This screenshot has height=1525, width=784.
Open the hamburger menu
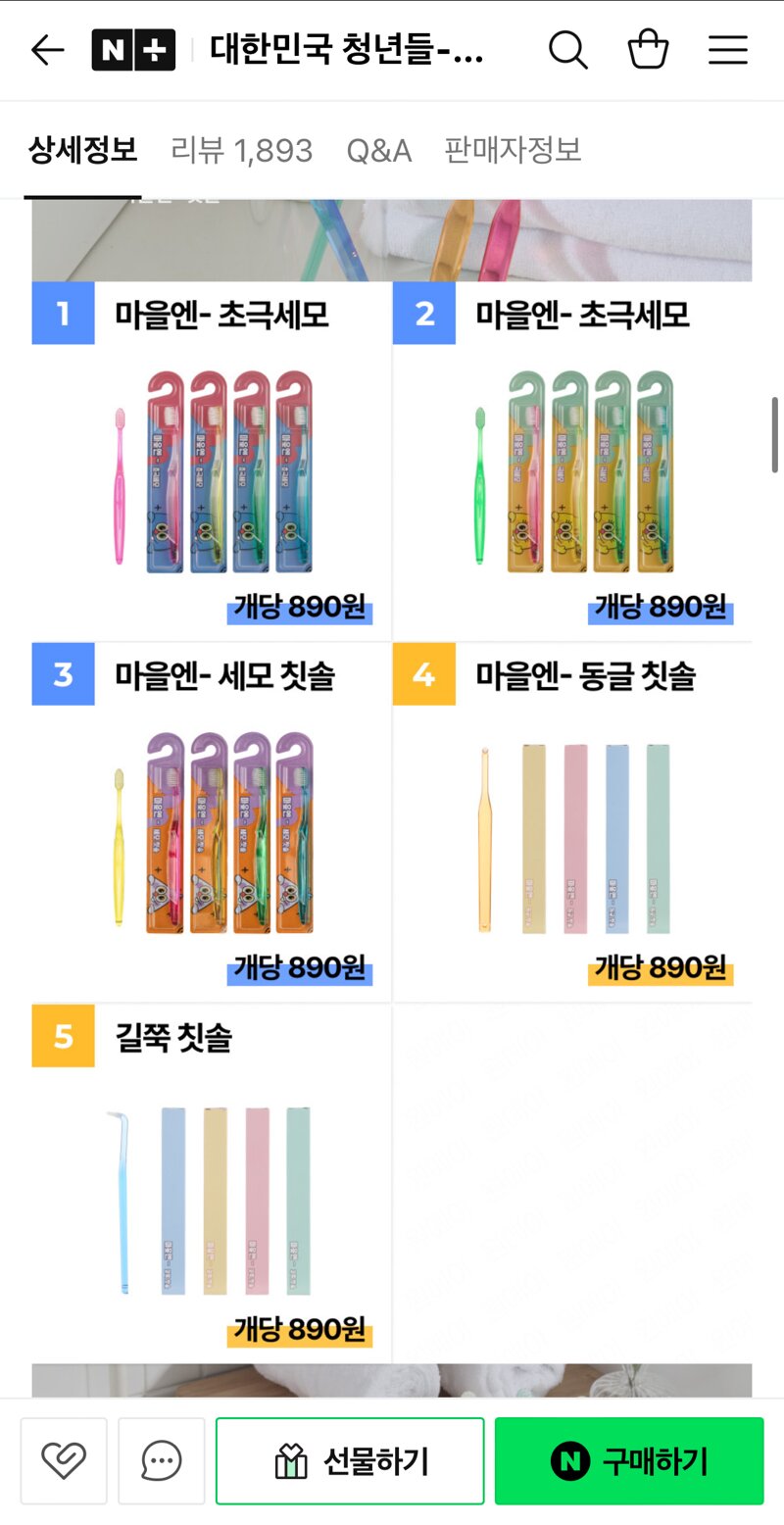pos(728,50)
